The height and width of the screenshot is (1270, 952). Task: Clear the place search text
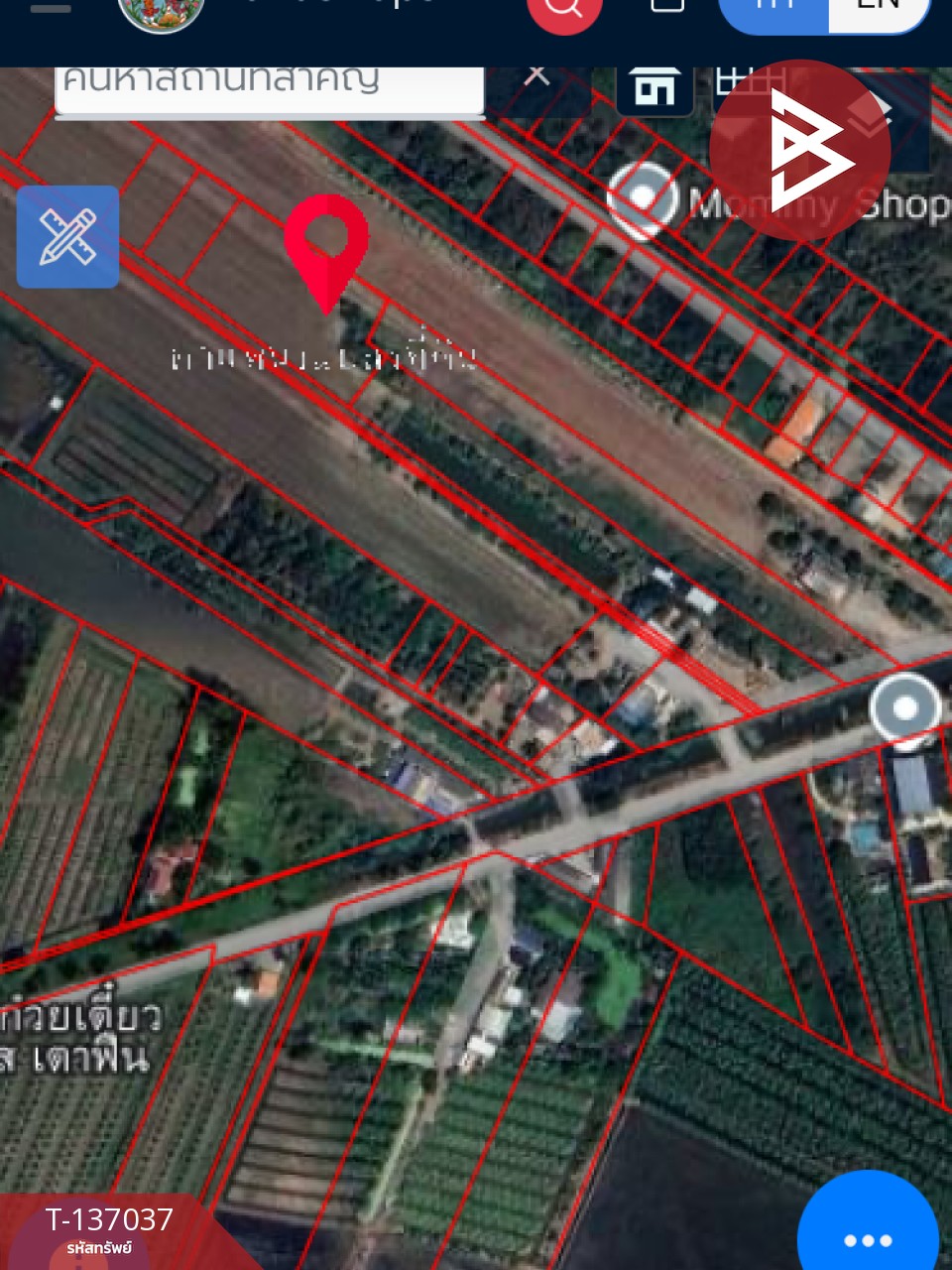point(536,75)
